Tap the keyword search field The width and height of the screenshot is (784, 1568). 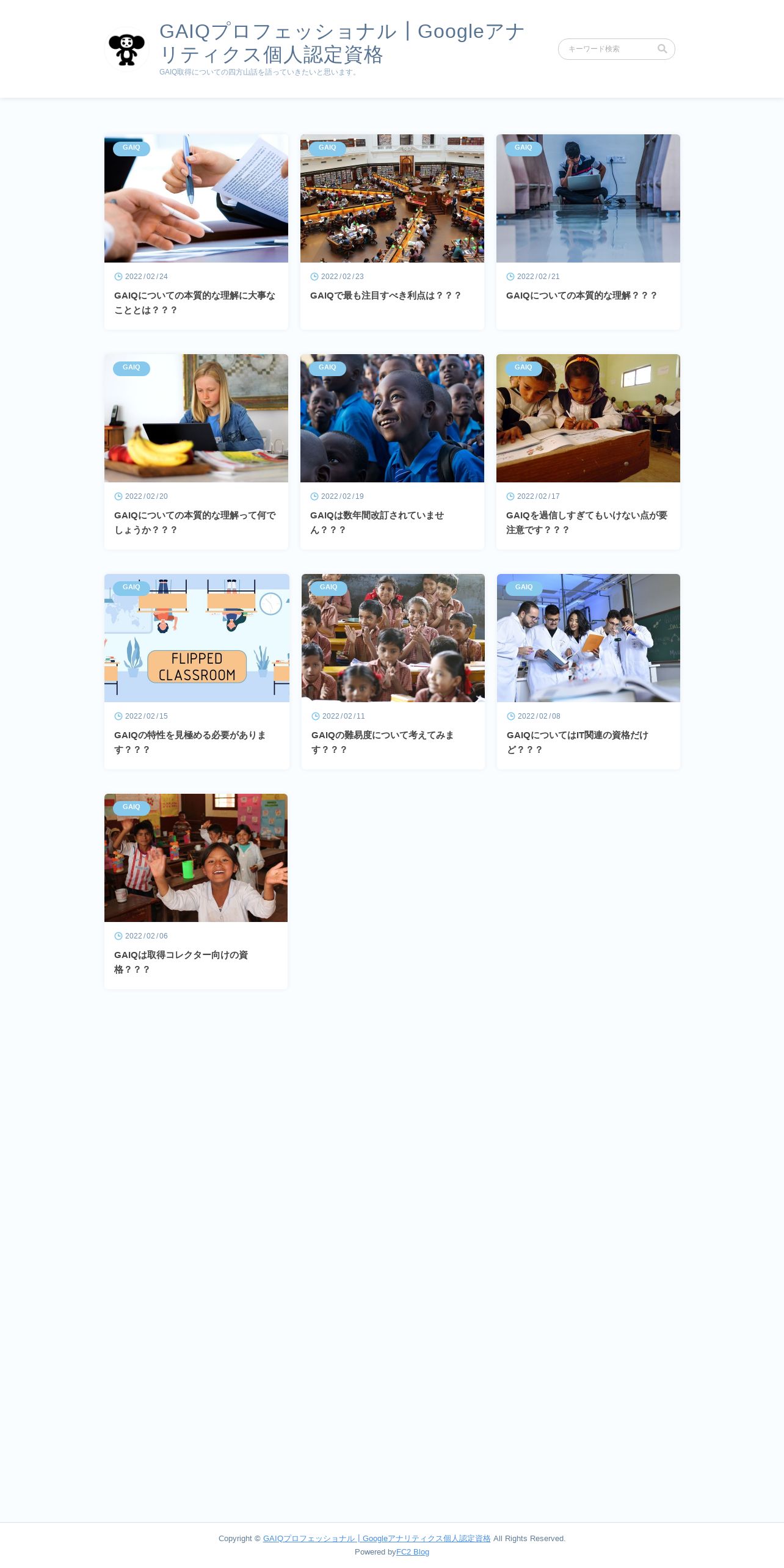(608, 49)
